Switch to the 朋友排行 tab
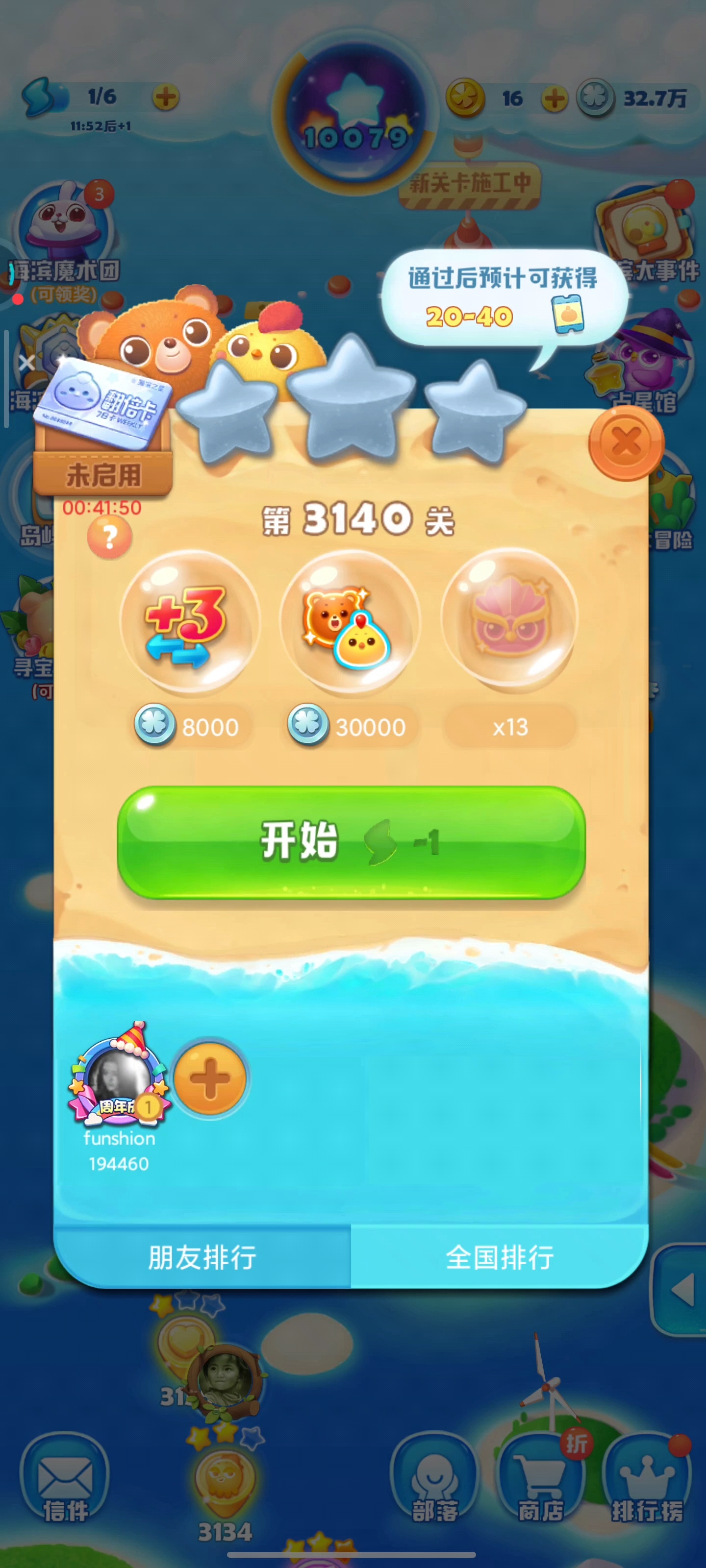706x1568 pixels. 202,1257
